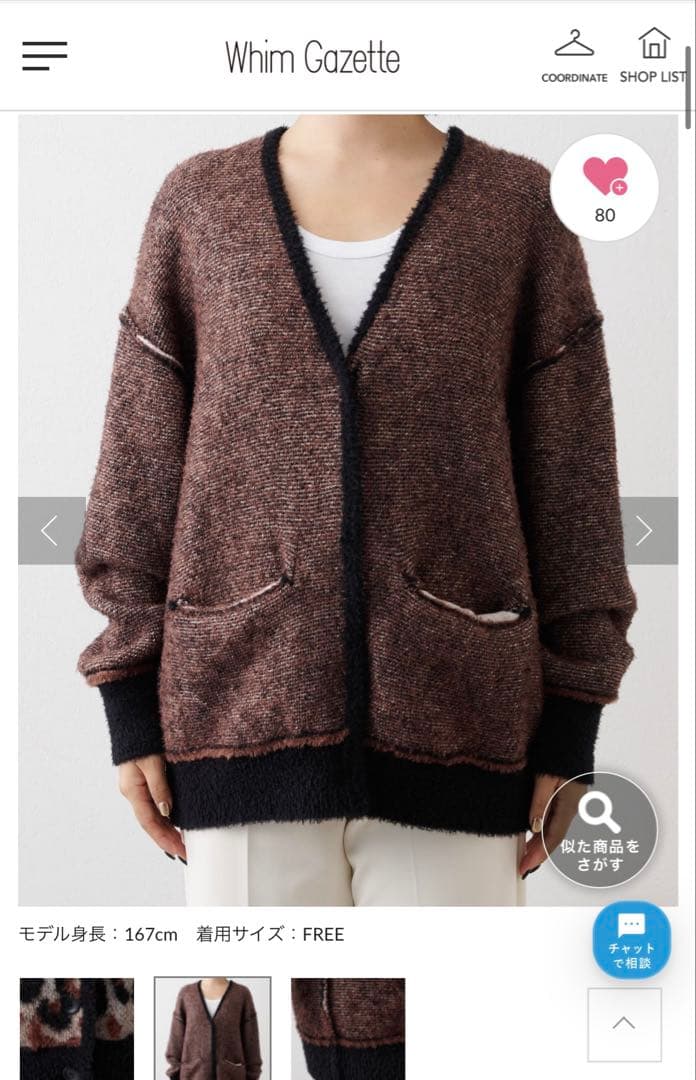This screenshot has width=696, height=1080.
Task: Open the hamburger menu
Action: pyautogui.click(x=45, y=56)
